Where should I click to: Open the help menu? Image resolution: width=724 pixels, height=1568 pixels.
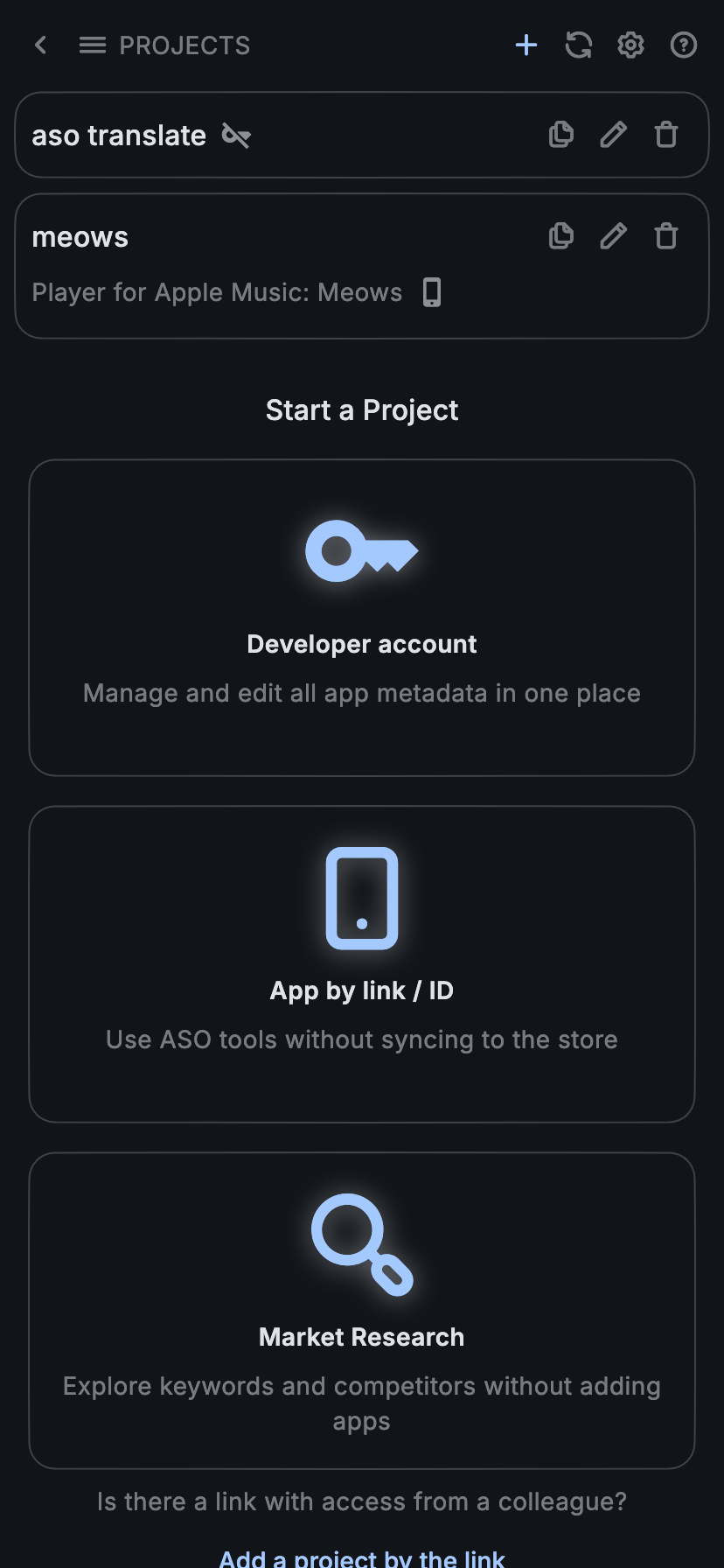(x=683, y=45)
